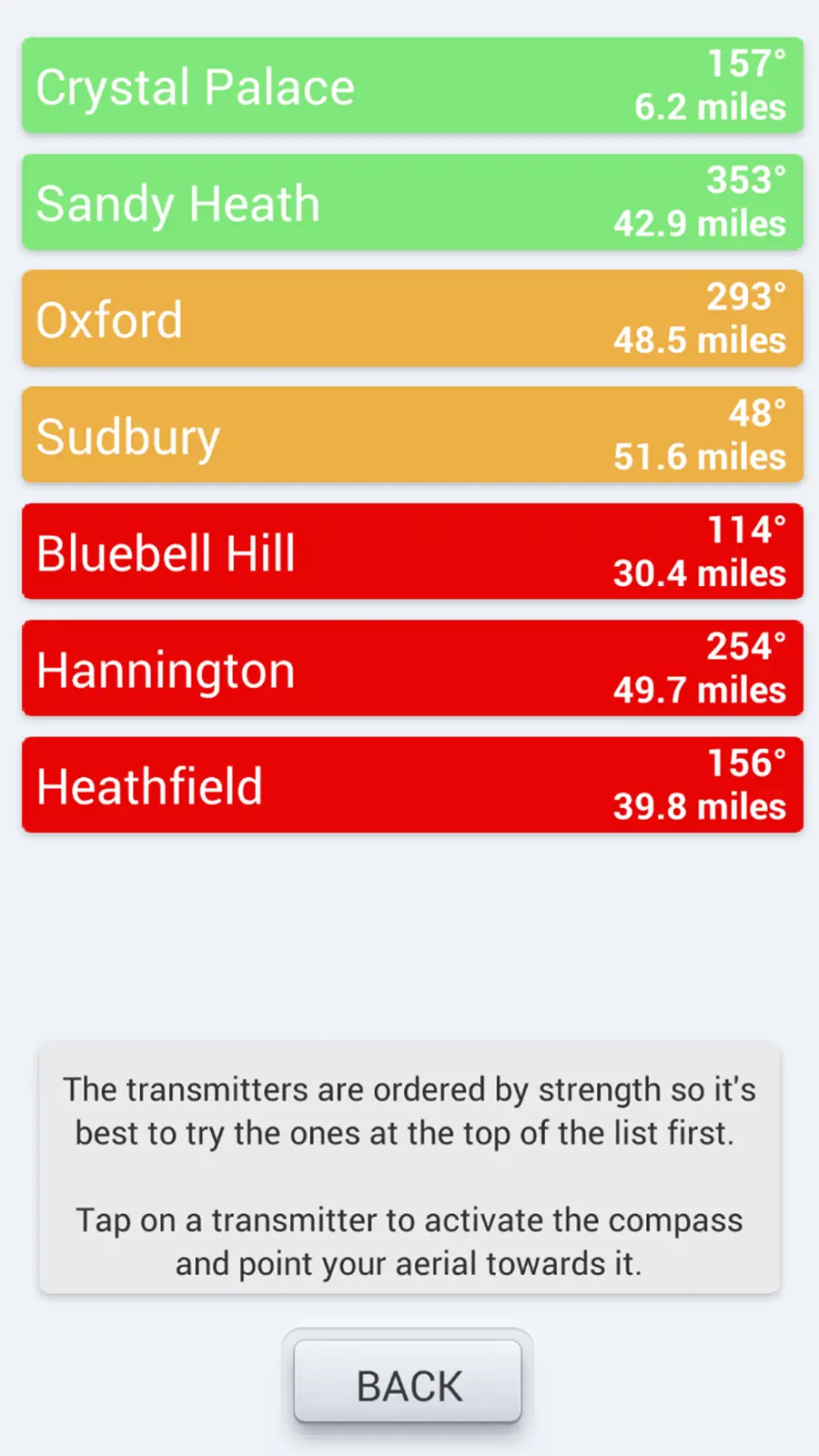Pick the Heathfield transmitter
Image resolution: width=819 pixels, height=1456 pixels.
(x=412, y=784)
